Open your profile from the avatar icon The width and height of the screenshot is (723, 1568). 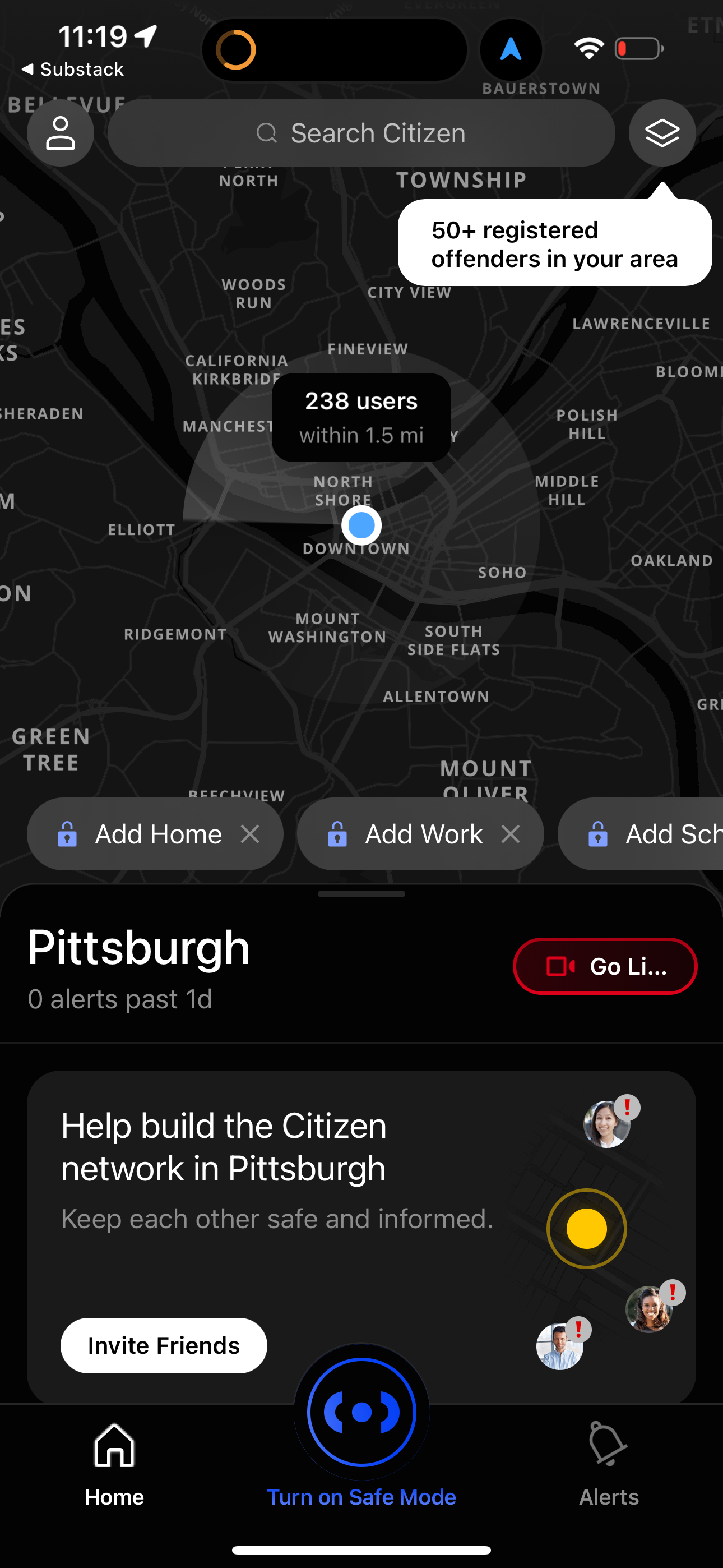[61, 133]
